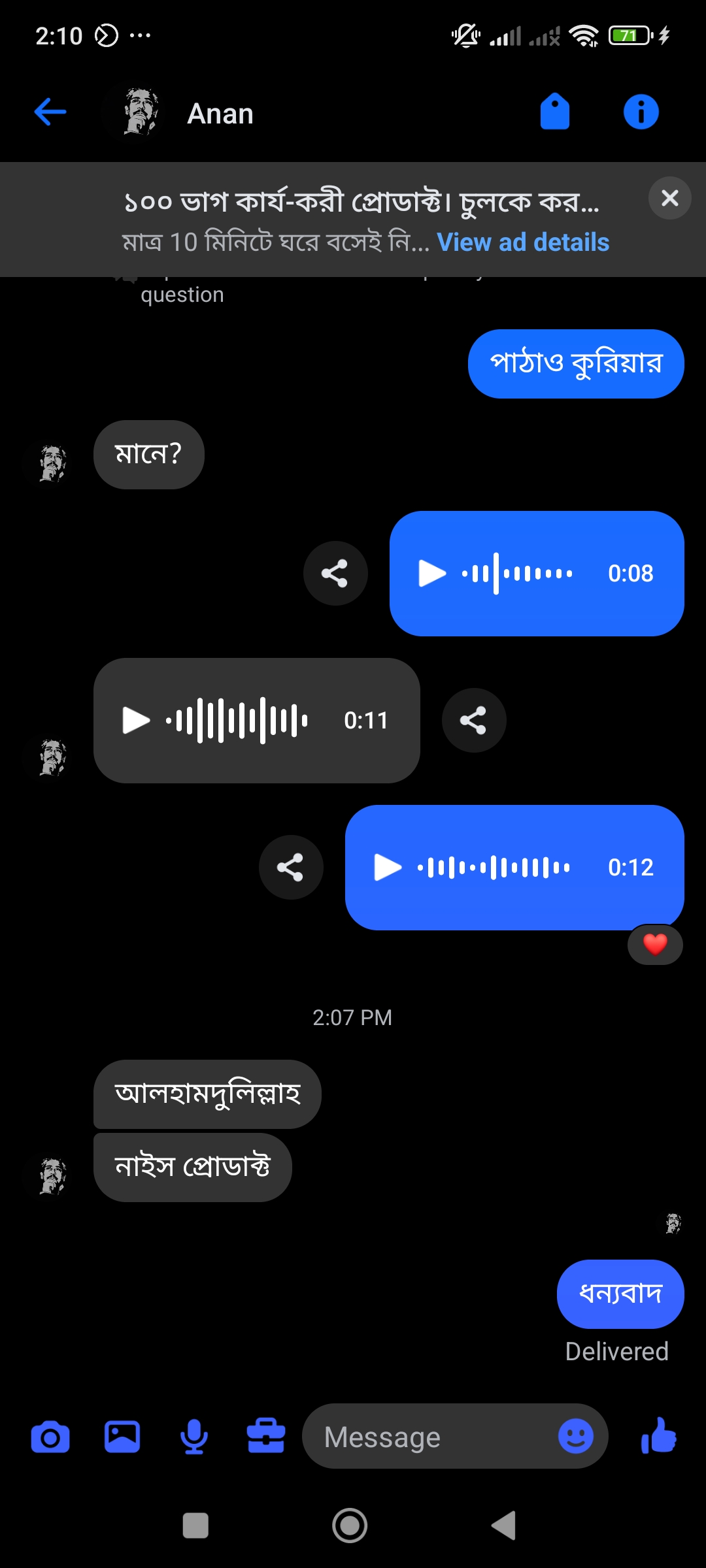
Task: Share the 0:08 voice message
Action: click(x=335, y=574)
